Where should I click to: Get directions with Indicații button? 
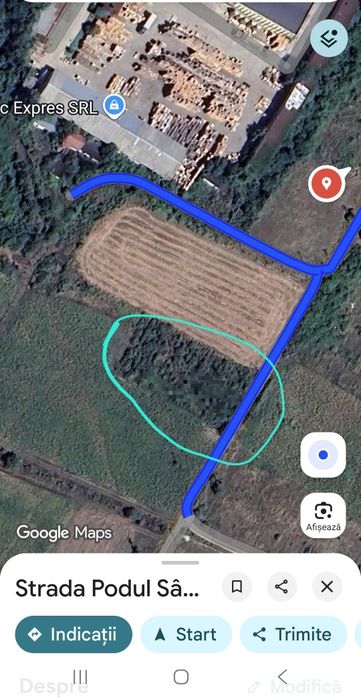(x=74, y=634)
